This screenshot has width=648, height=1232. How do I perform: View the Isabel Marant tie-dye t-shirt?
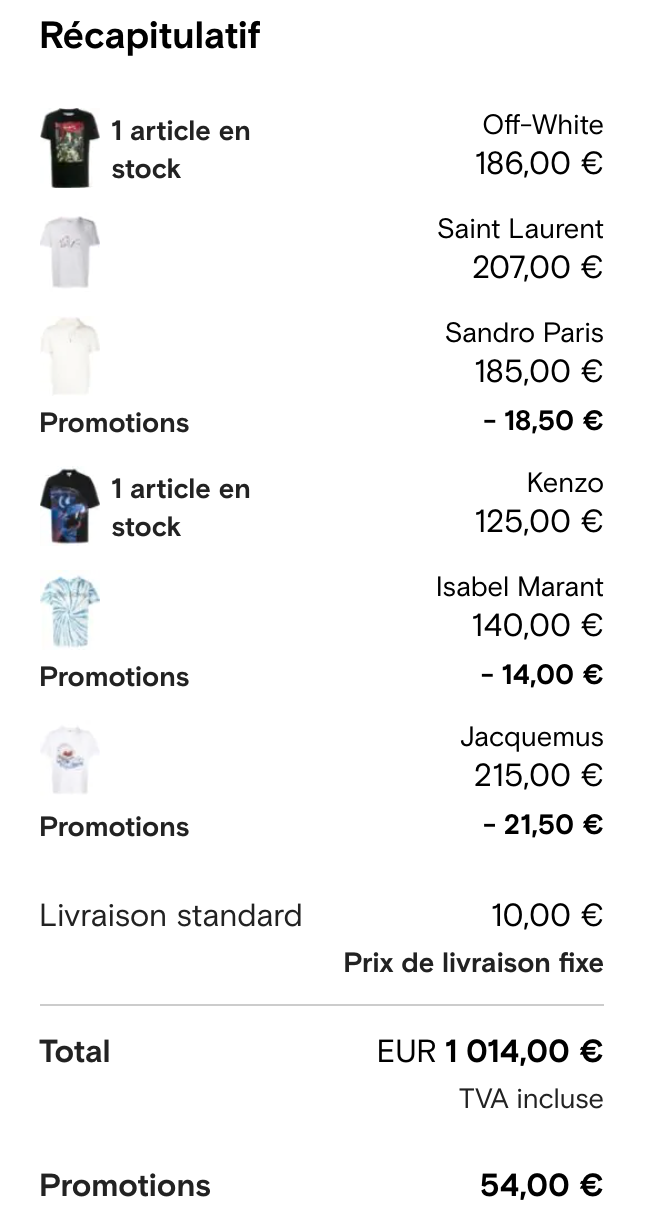tap(70, 611)
